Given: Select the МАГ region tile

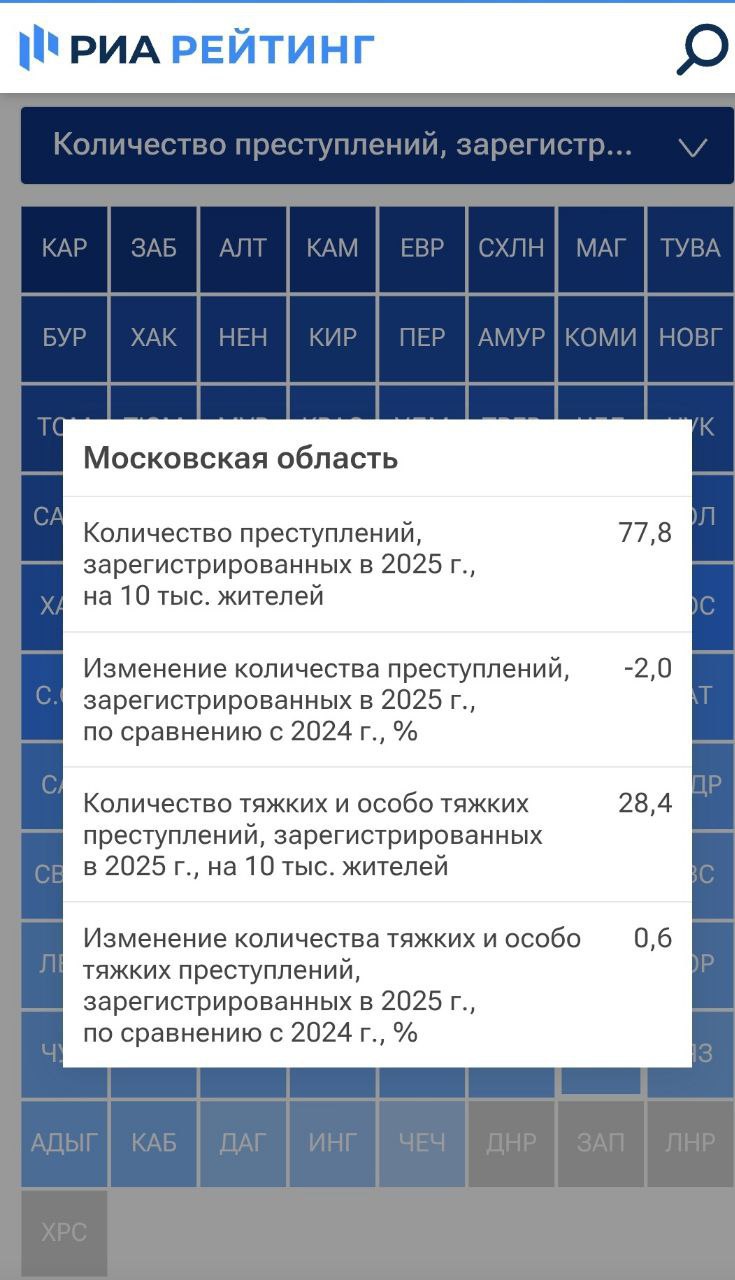Looking at the screenshot, I should (x=601, y=249).
